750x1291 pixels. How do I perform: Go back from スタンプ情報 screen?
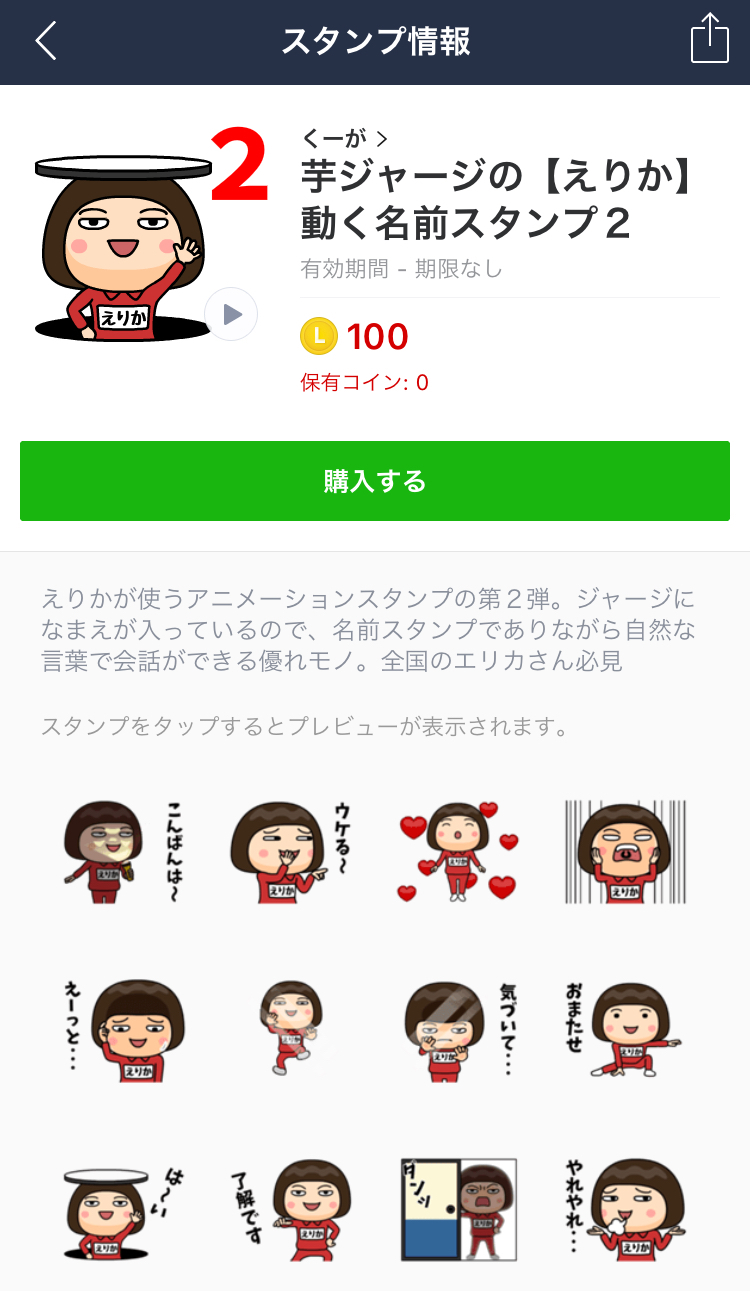[46, 42]
